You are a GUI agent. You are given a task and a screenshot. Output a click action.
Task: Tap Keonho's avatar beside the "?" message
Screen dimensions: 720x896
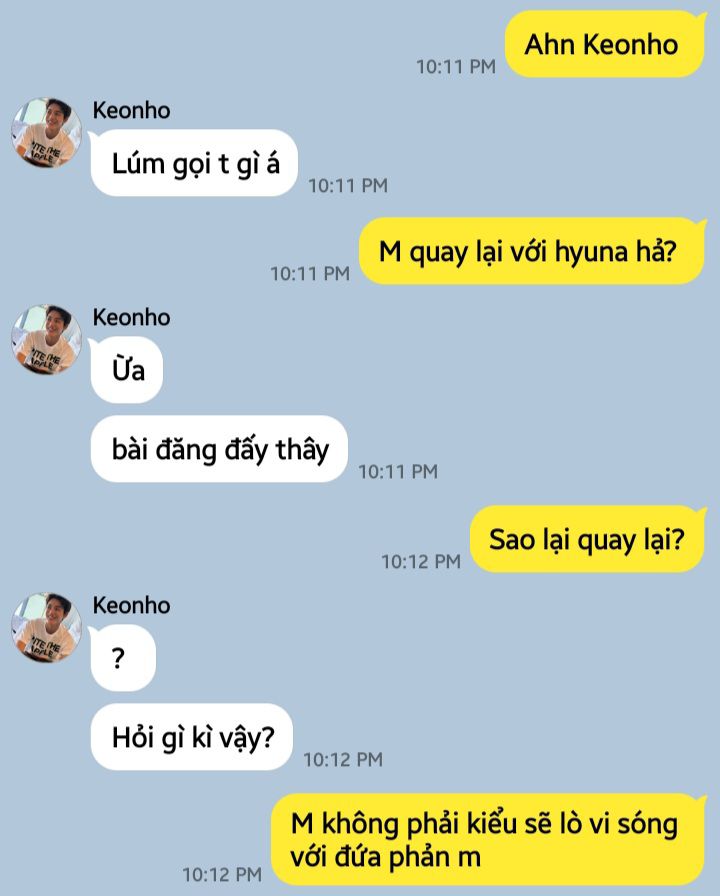click(46, 628)
